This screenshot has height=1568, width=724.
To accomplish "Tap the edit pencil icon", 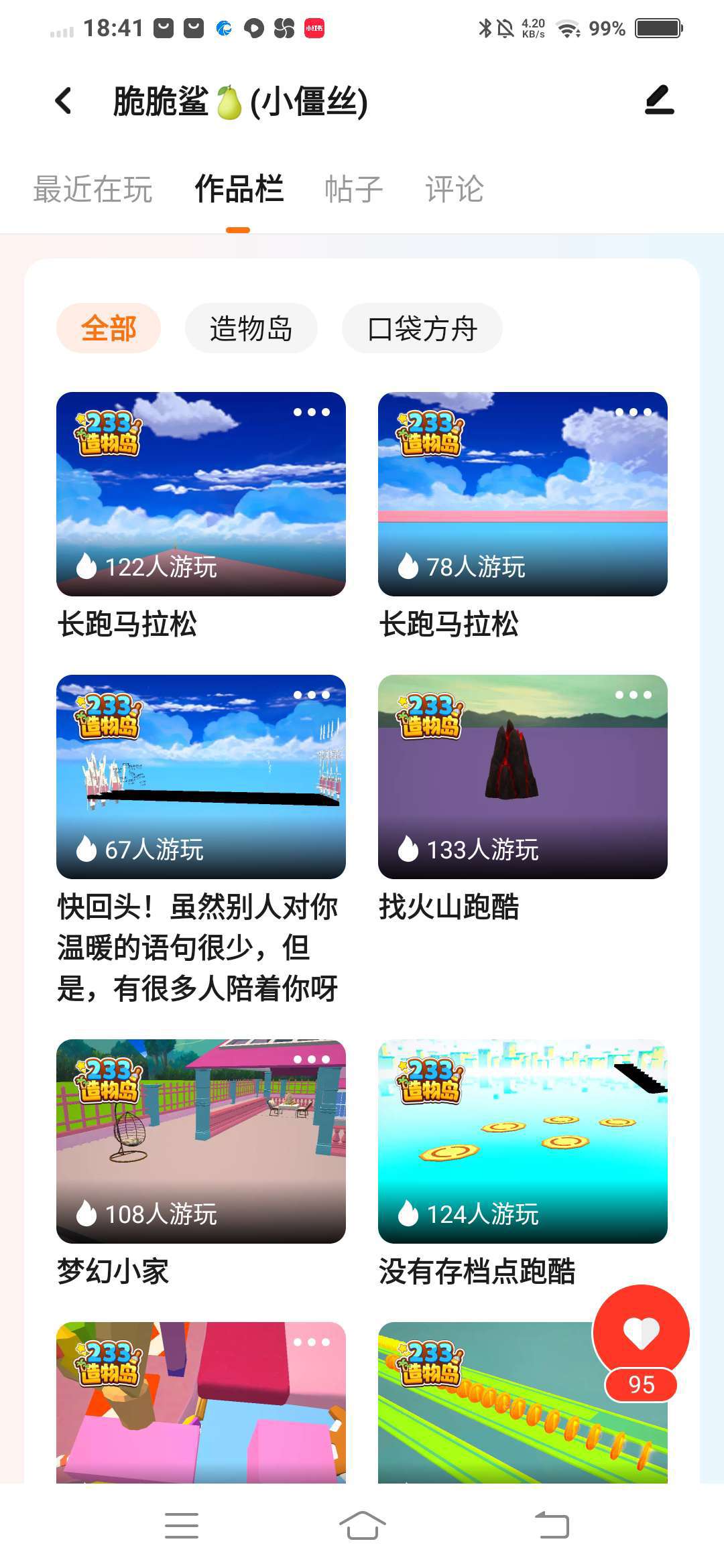I will click(x=659, y=100).
